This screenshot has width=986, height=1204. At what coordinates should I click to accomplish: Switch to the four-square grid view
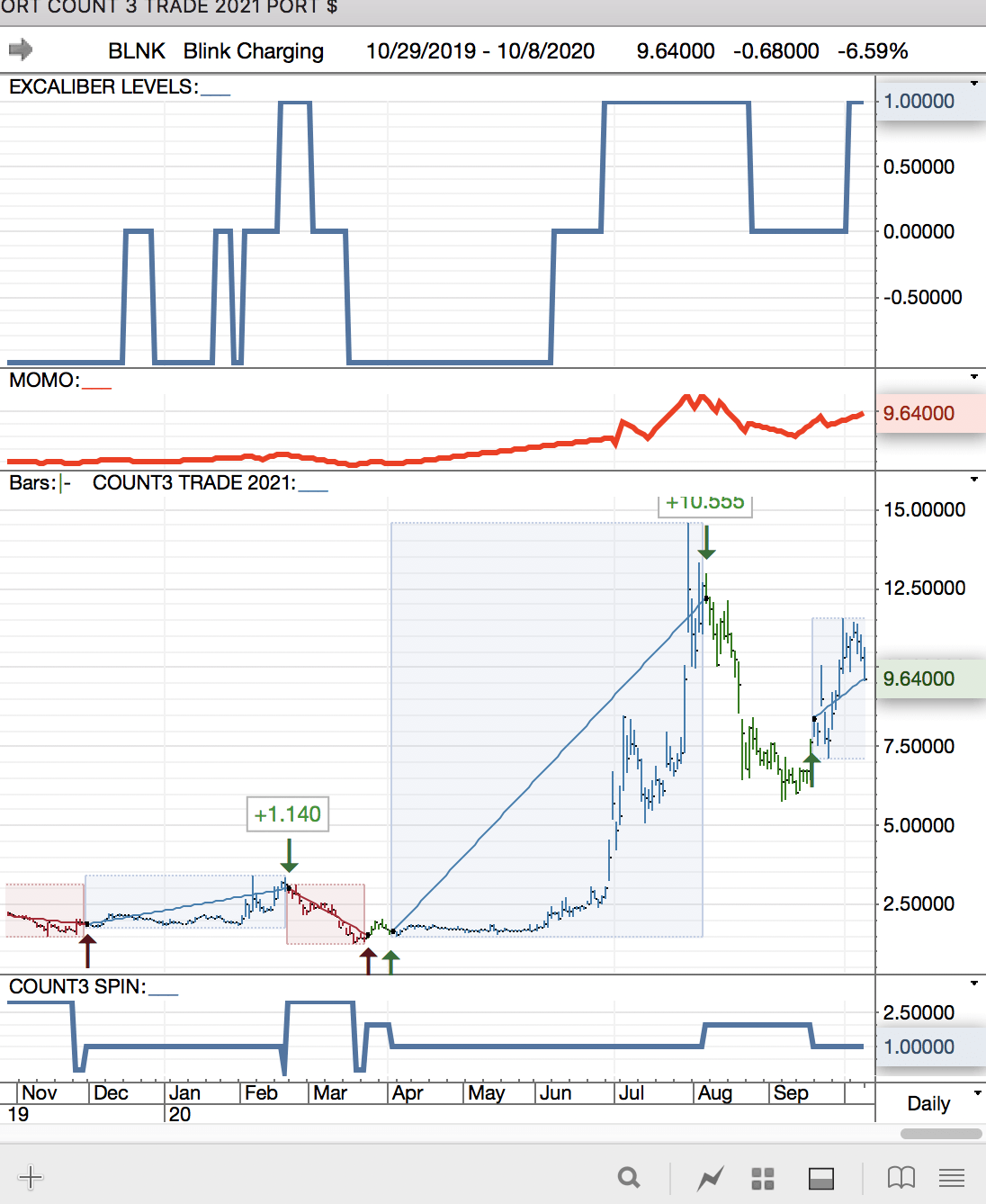pyautogui.click(x=763, y=1178)
